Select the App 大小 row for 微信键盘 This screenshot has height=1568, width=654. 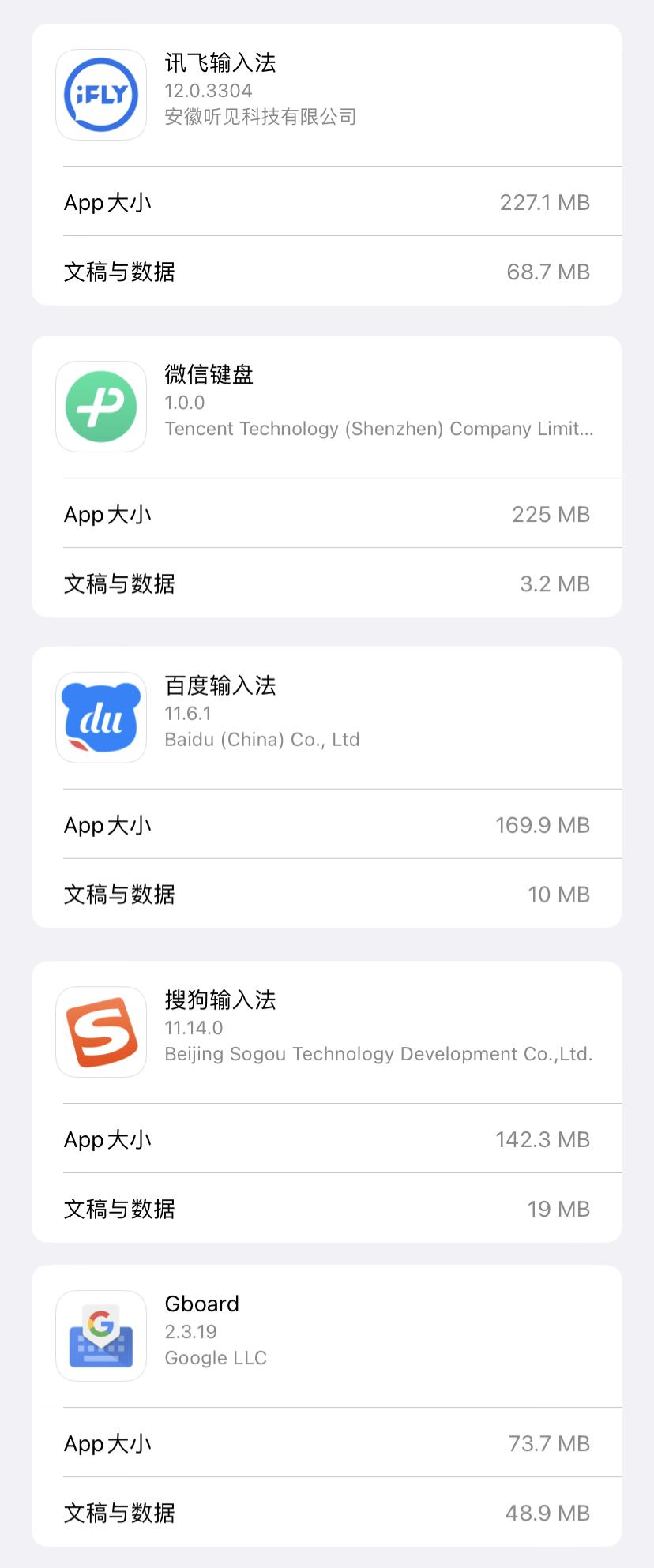326,514
